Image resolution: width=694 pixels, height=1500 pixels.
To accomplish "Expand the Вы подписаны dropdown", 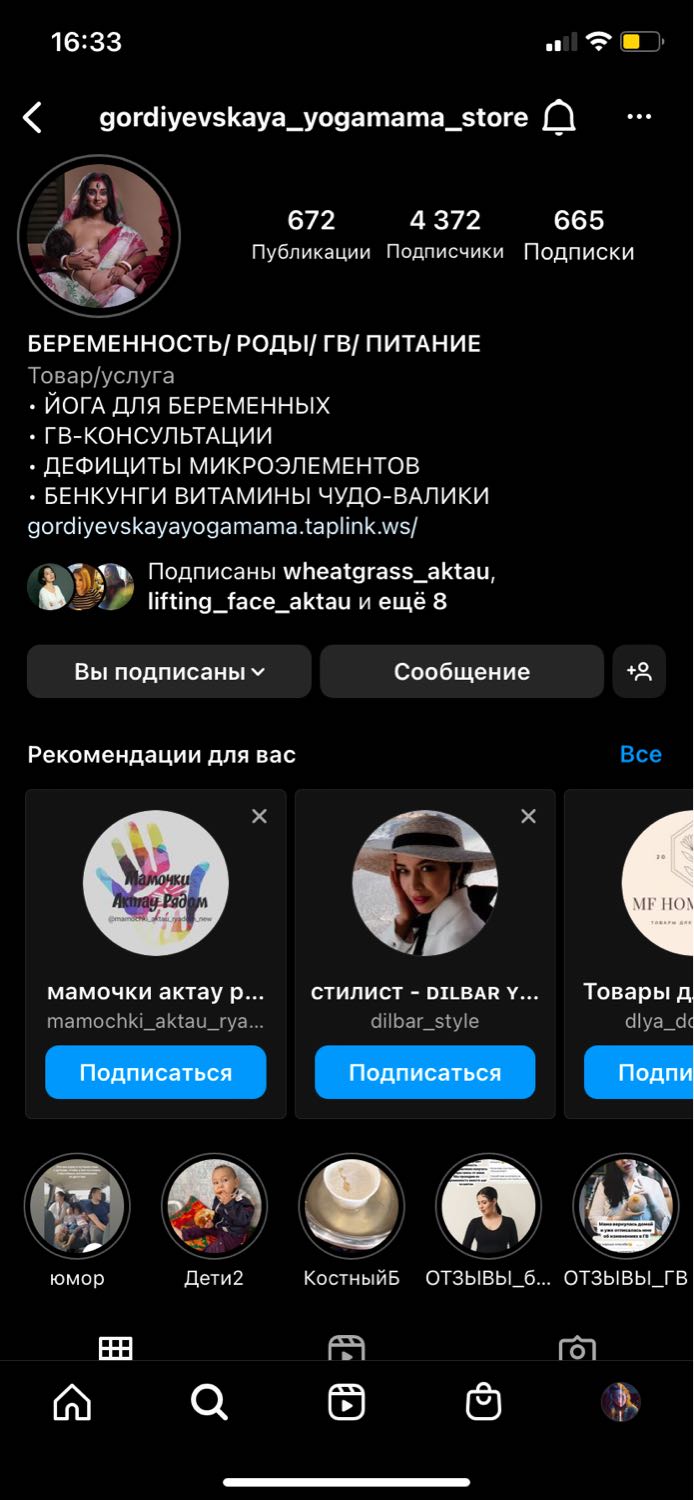I will pos(169,671).
